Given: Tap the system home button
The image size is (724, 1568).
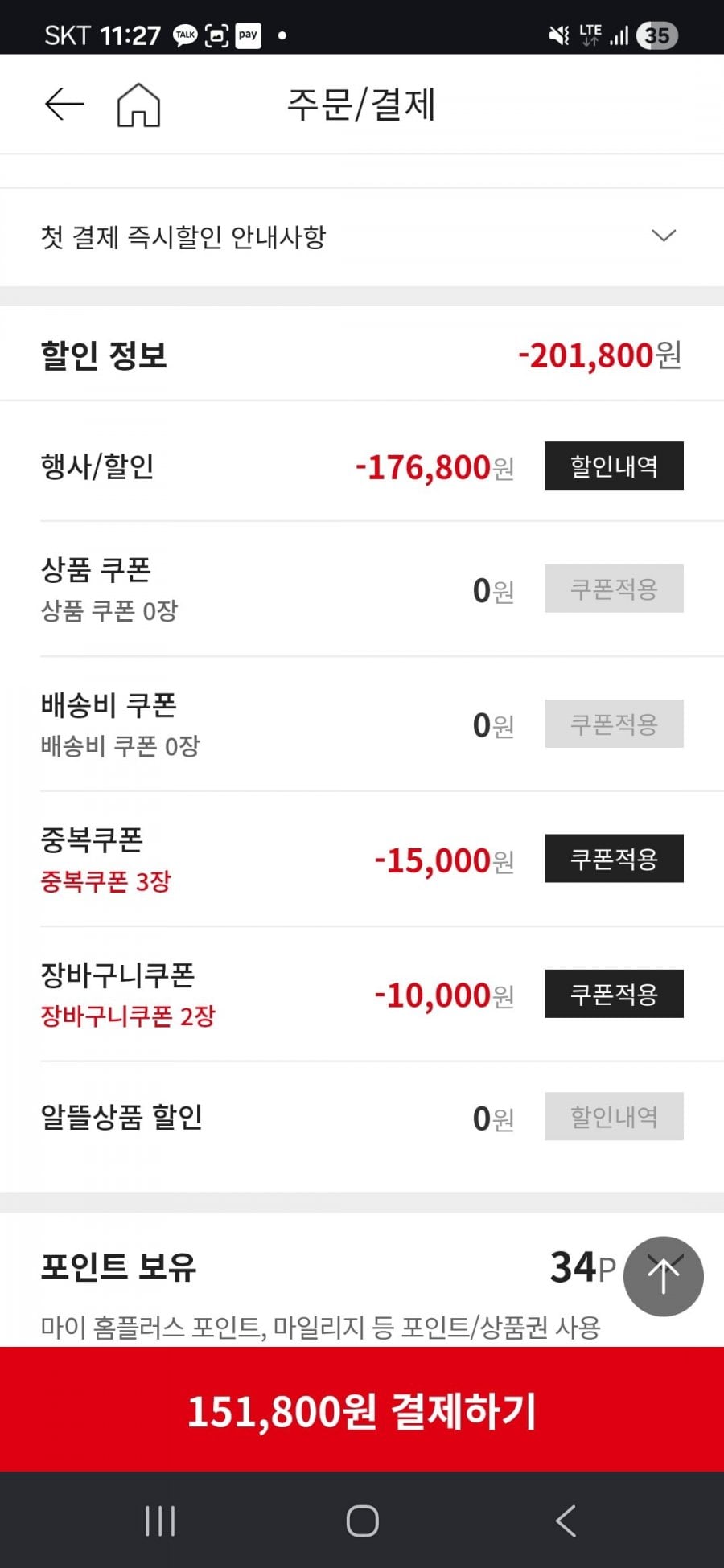Looking at the screenshot, I should (x=362, y=1521).
